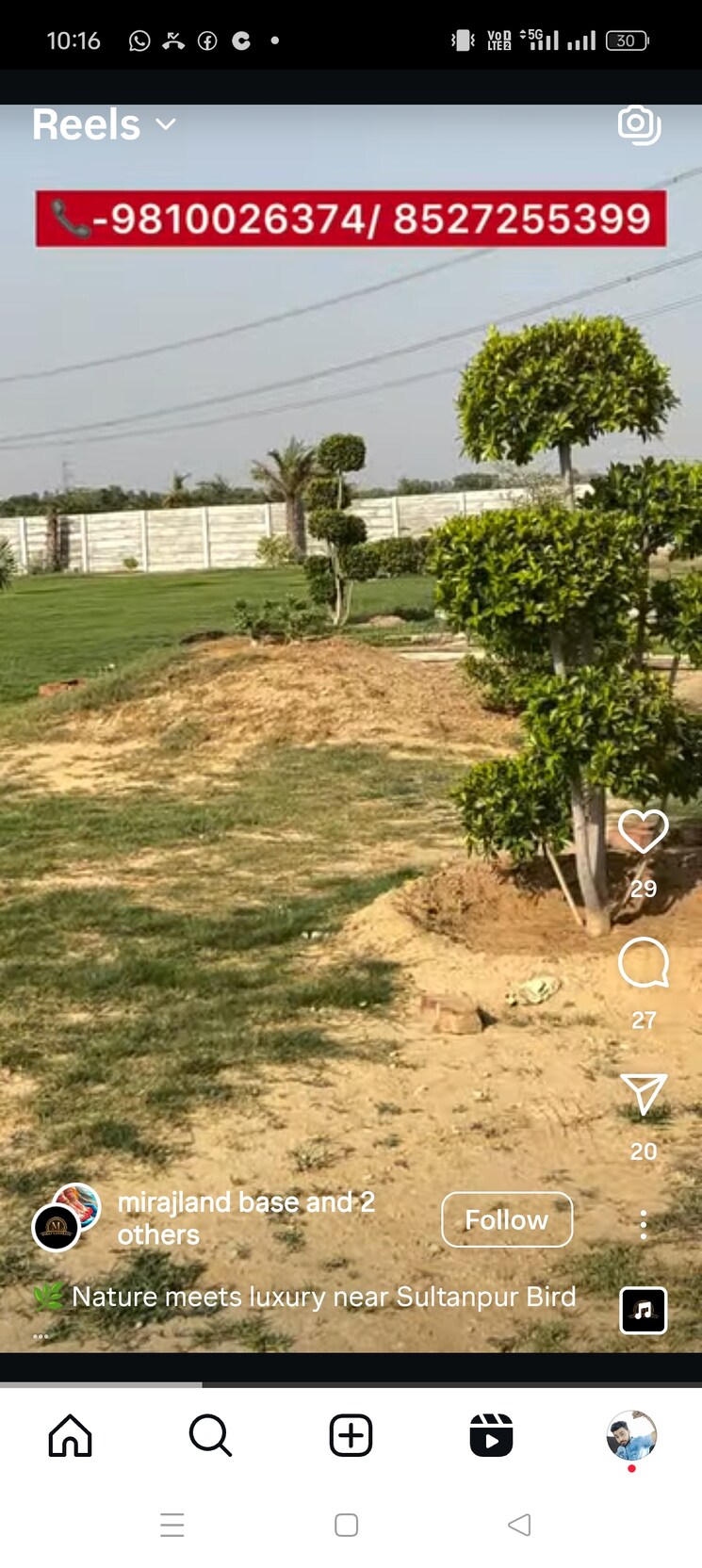The height and width of the screenshot is (1568, 702).
Task: Open the comments on this reel
Action: 643,963
